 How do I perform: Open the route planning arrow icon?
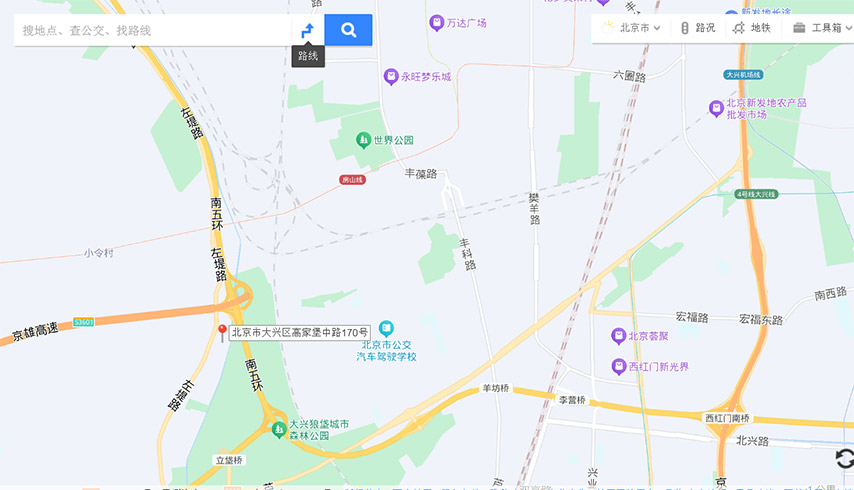(308, 30)
